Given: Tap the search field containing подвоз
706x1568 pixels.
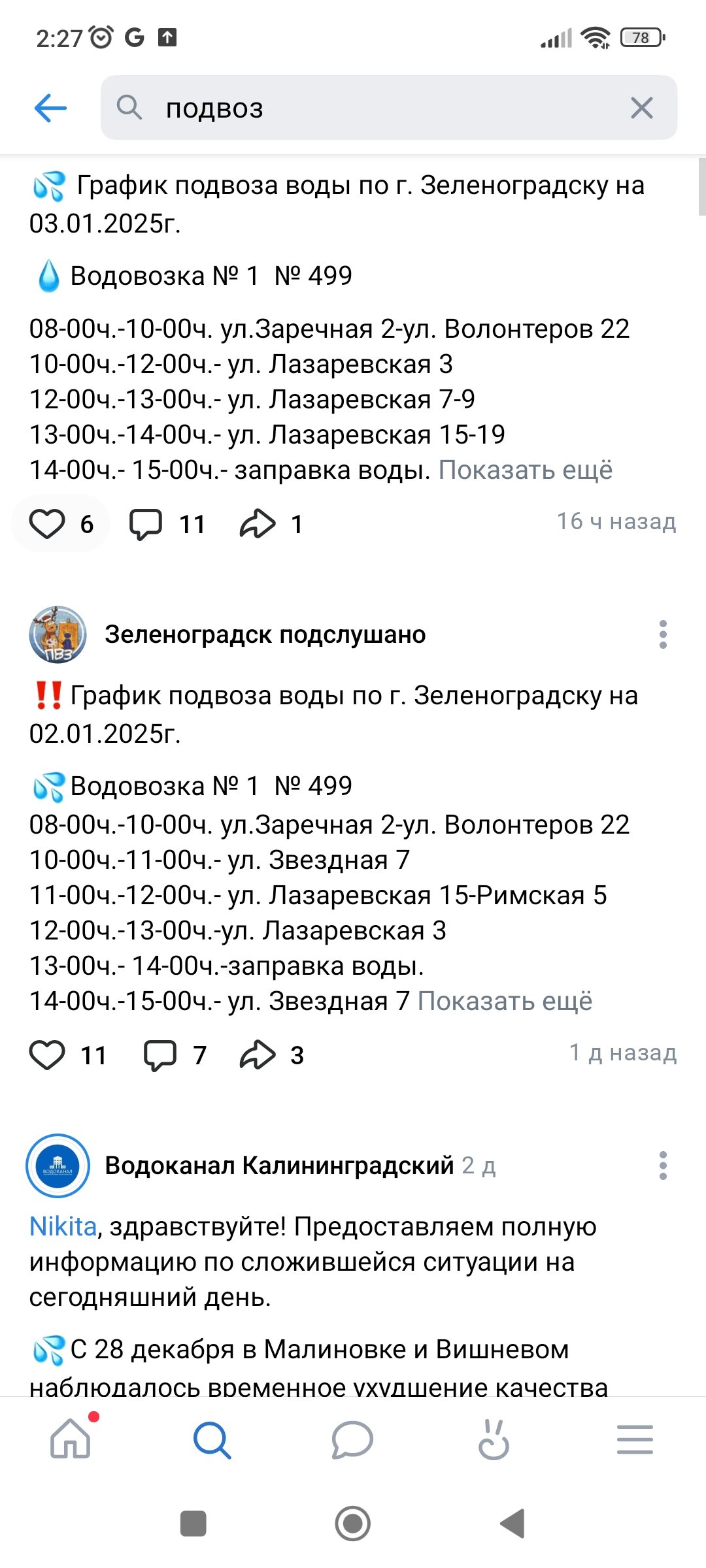Looking at the screenshot, I should pyautogui.click(x=379, y=108).
